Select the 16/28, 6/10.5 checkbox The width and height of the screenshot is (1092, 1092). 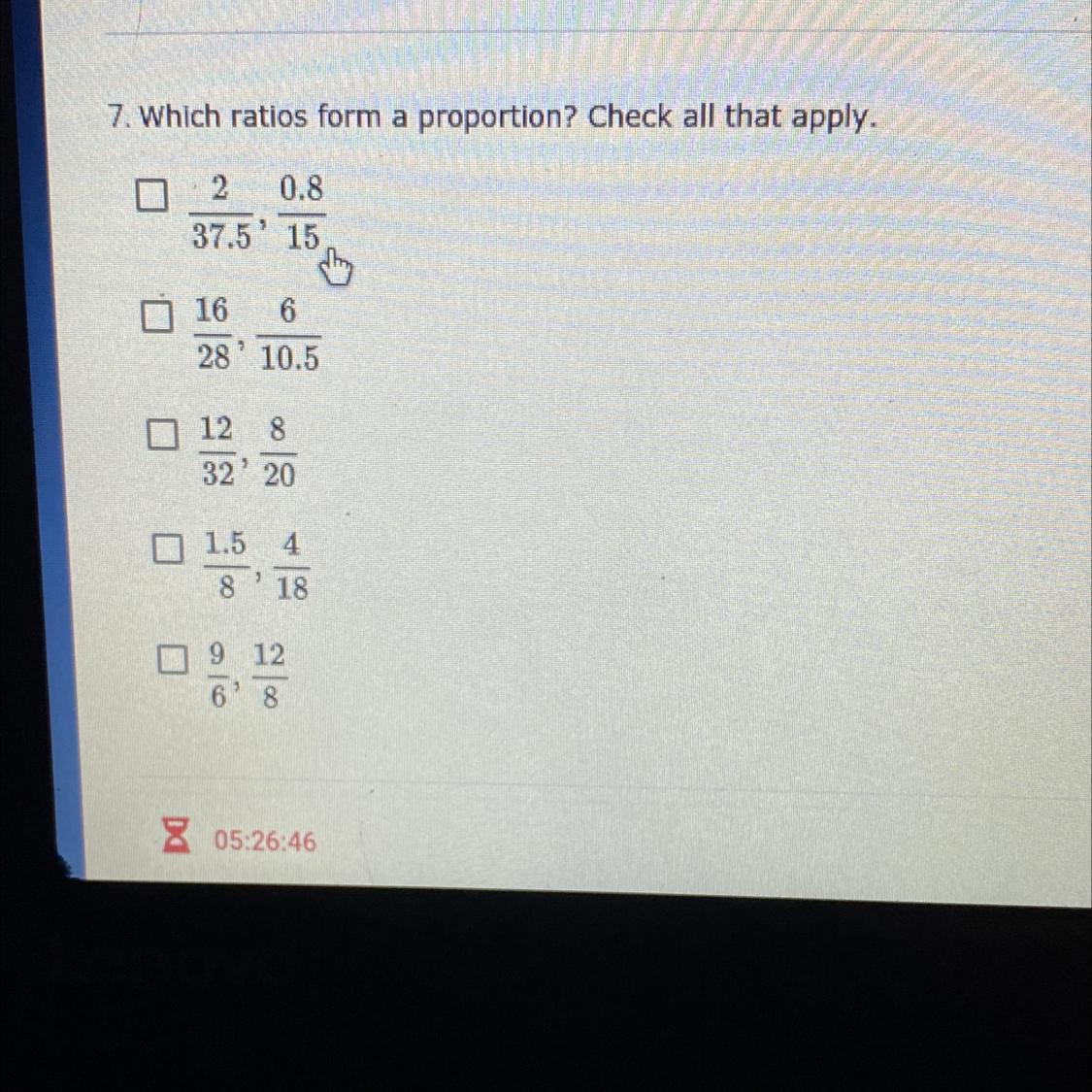pos(155,316)
